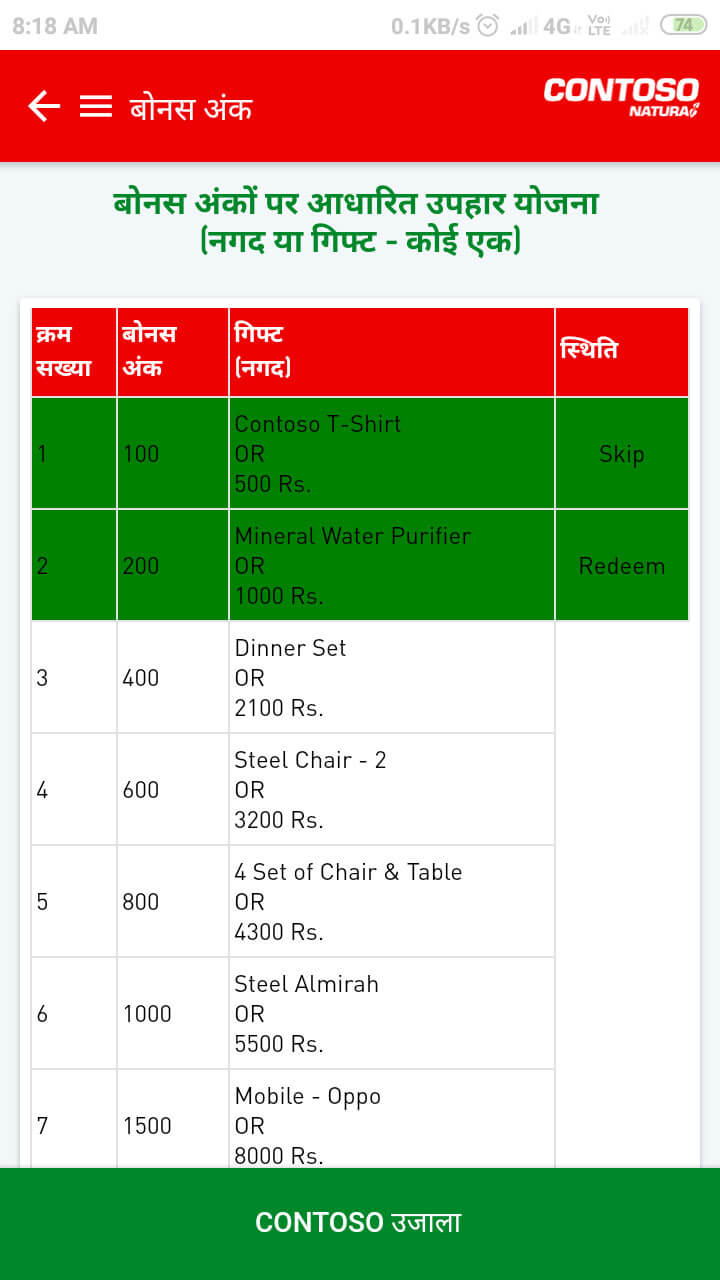Go back using the arrow icon
This screenshot has width=720, height=1280.
click(x=44, y=106)
